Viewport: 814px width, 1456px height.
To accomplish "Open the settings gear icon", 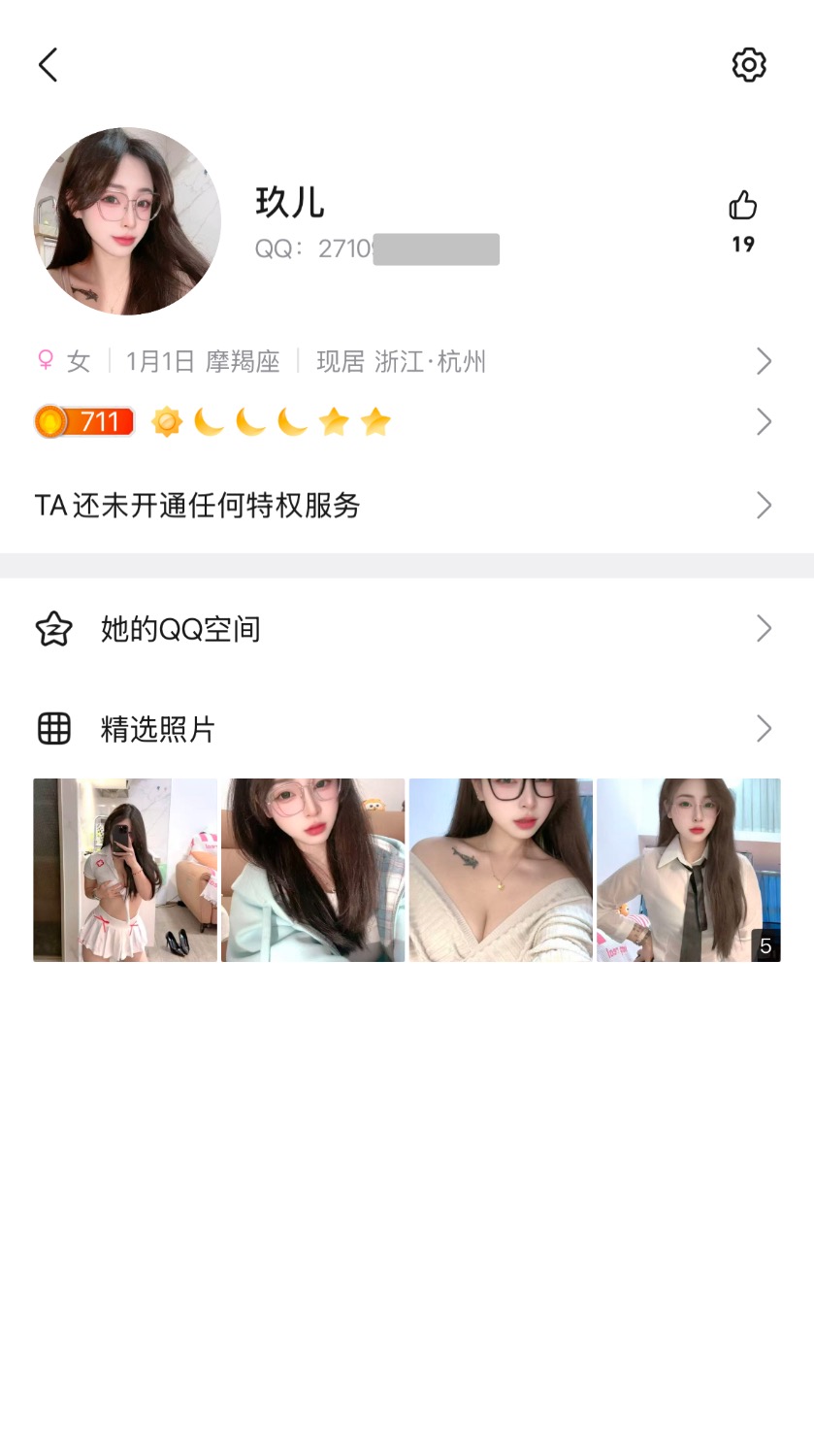I will tap(748, 65).
